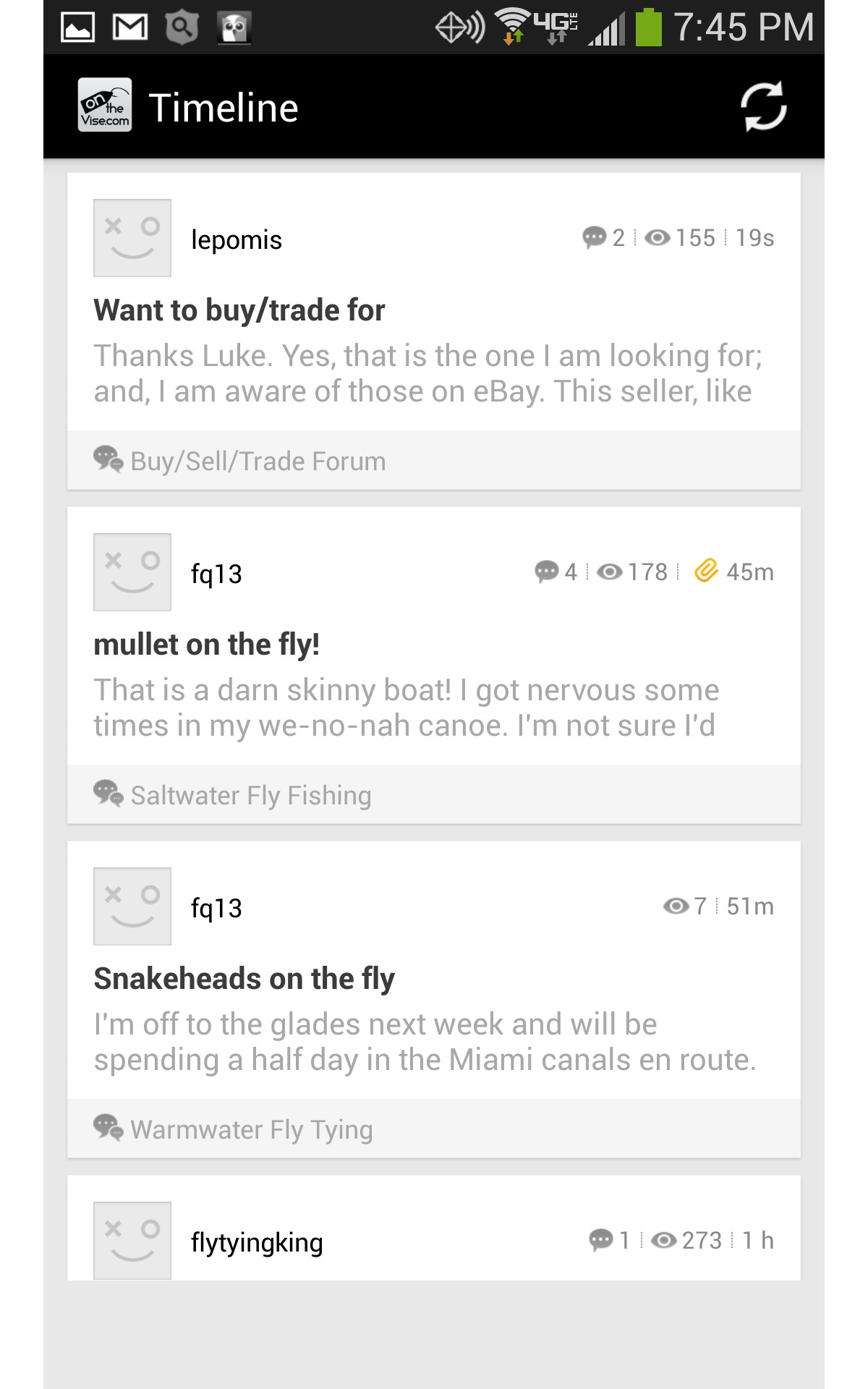This screenshot has height=1389, width=868.
Task: Tap the comment icon showing 1 on flytyingking post
Action: click(602, 1241)
